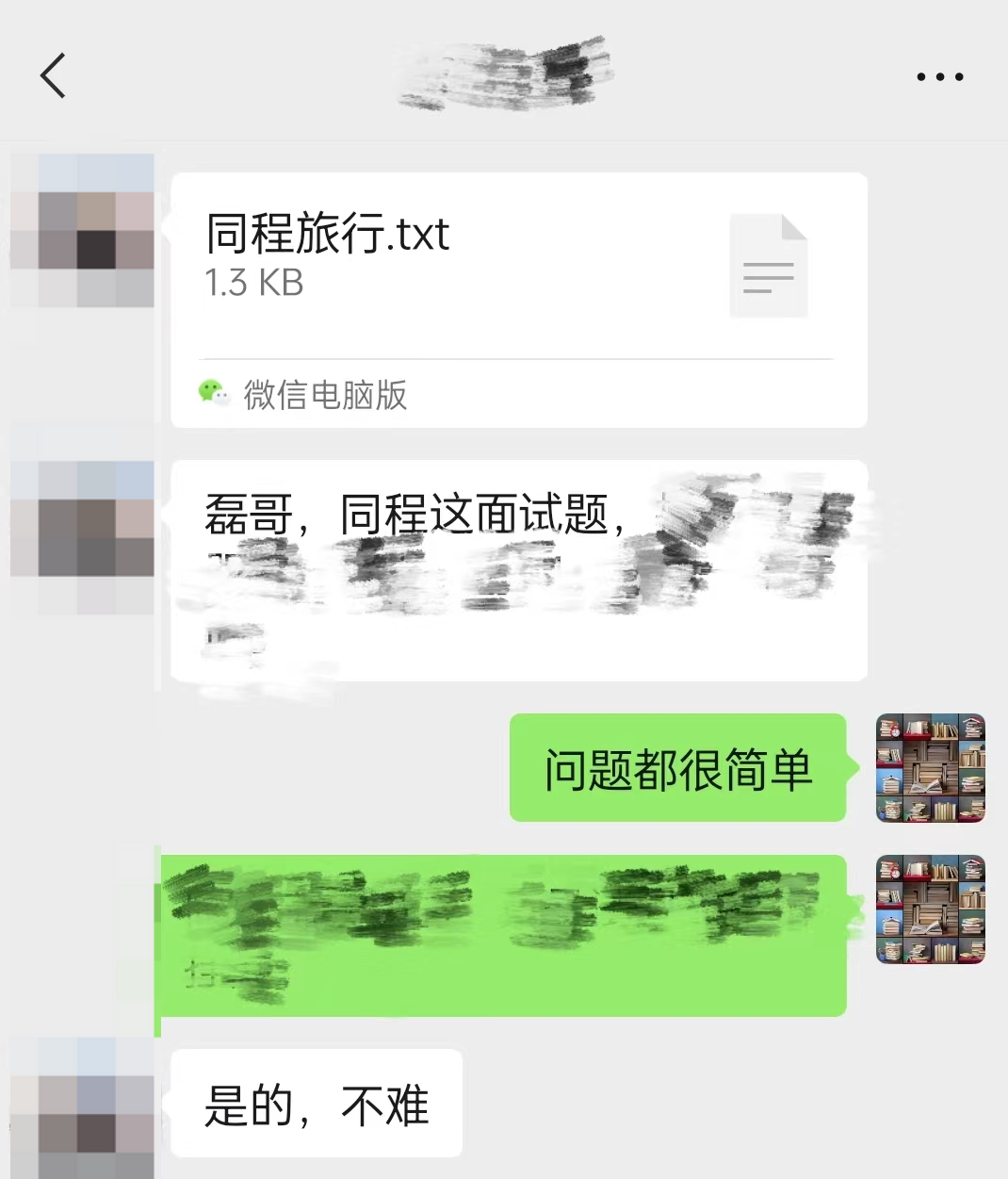
Task: Tap the sender's avatar beside 是的，不难
Action: [x=83, y=1105]
